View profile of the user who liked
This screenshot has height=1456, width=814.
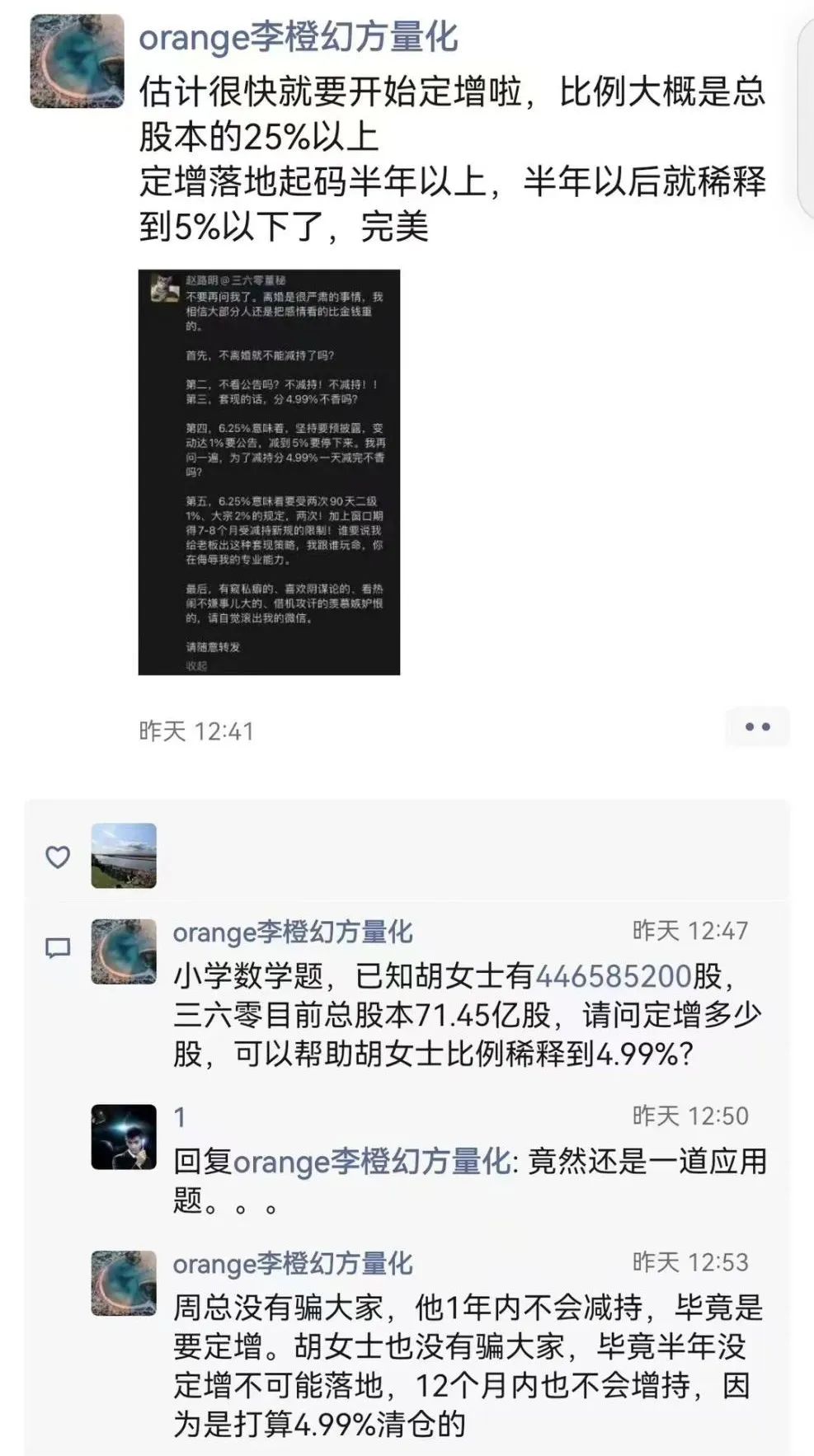tap(124, 856)
